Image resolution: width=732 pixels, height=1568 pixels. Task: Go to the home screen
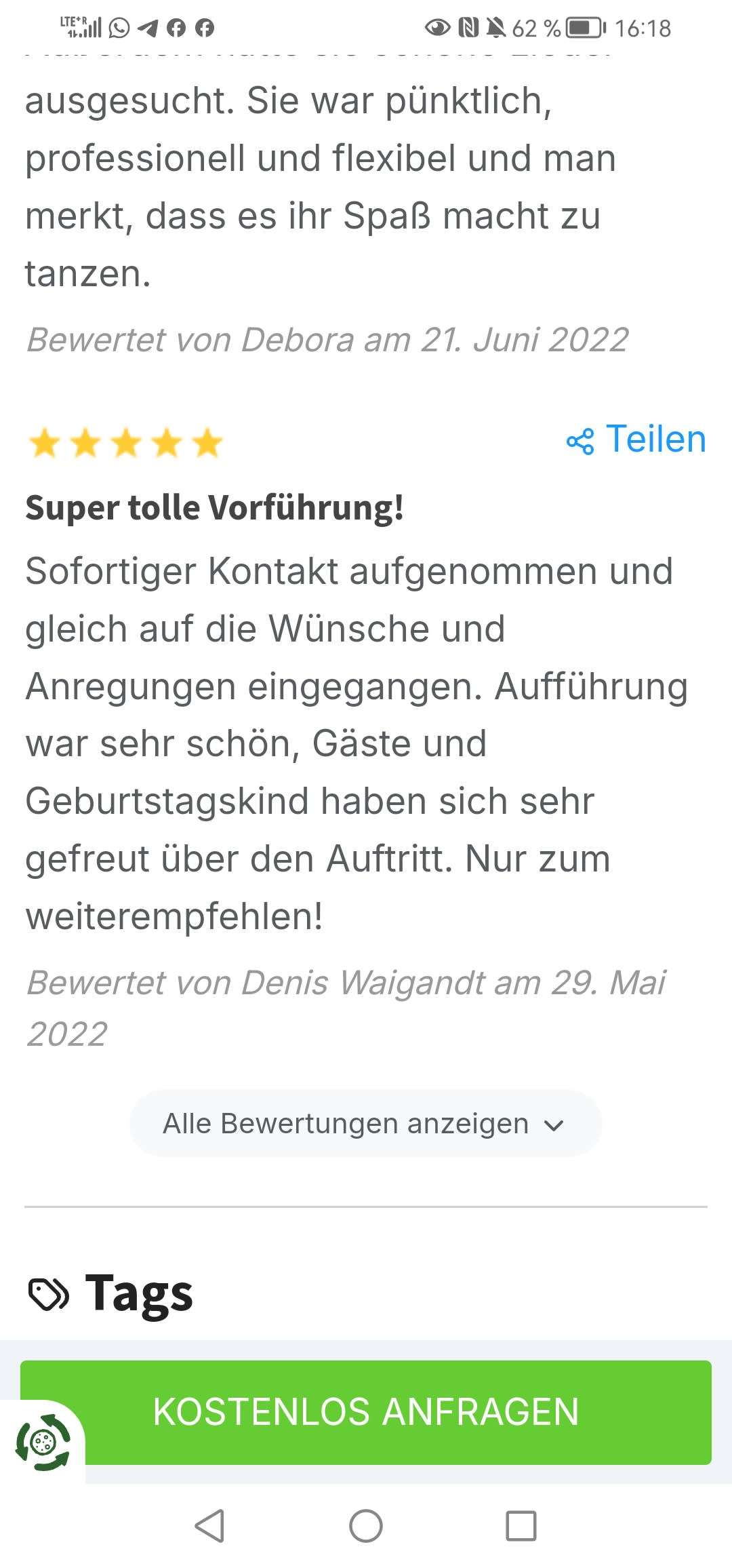pos(366,1527)
